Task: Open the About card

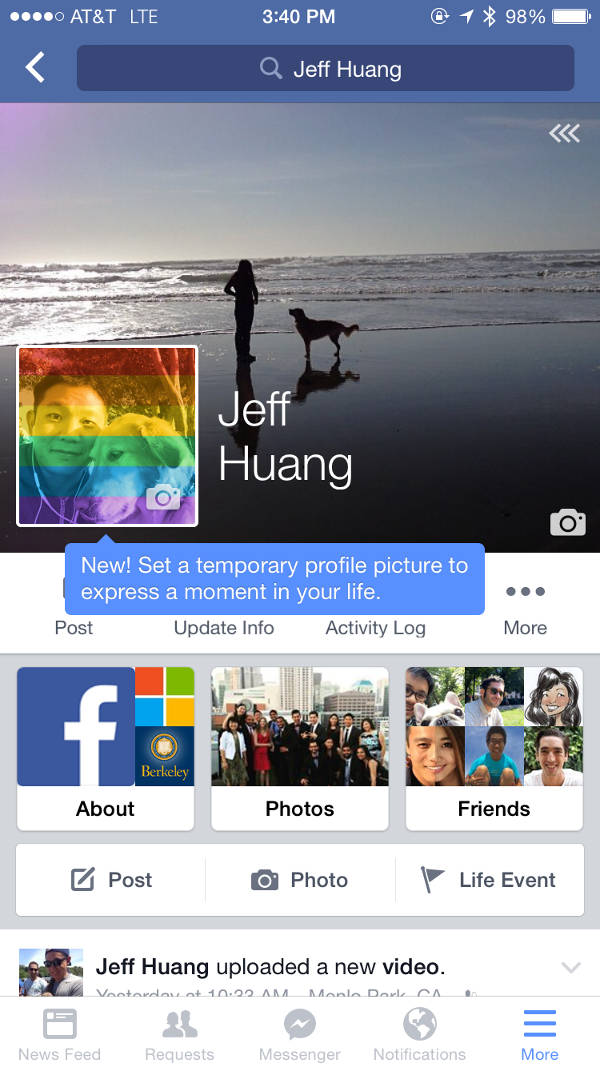Action: tap(105, 749)
